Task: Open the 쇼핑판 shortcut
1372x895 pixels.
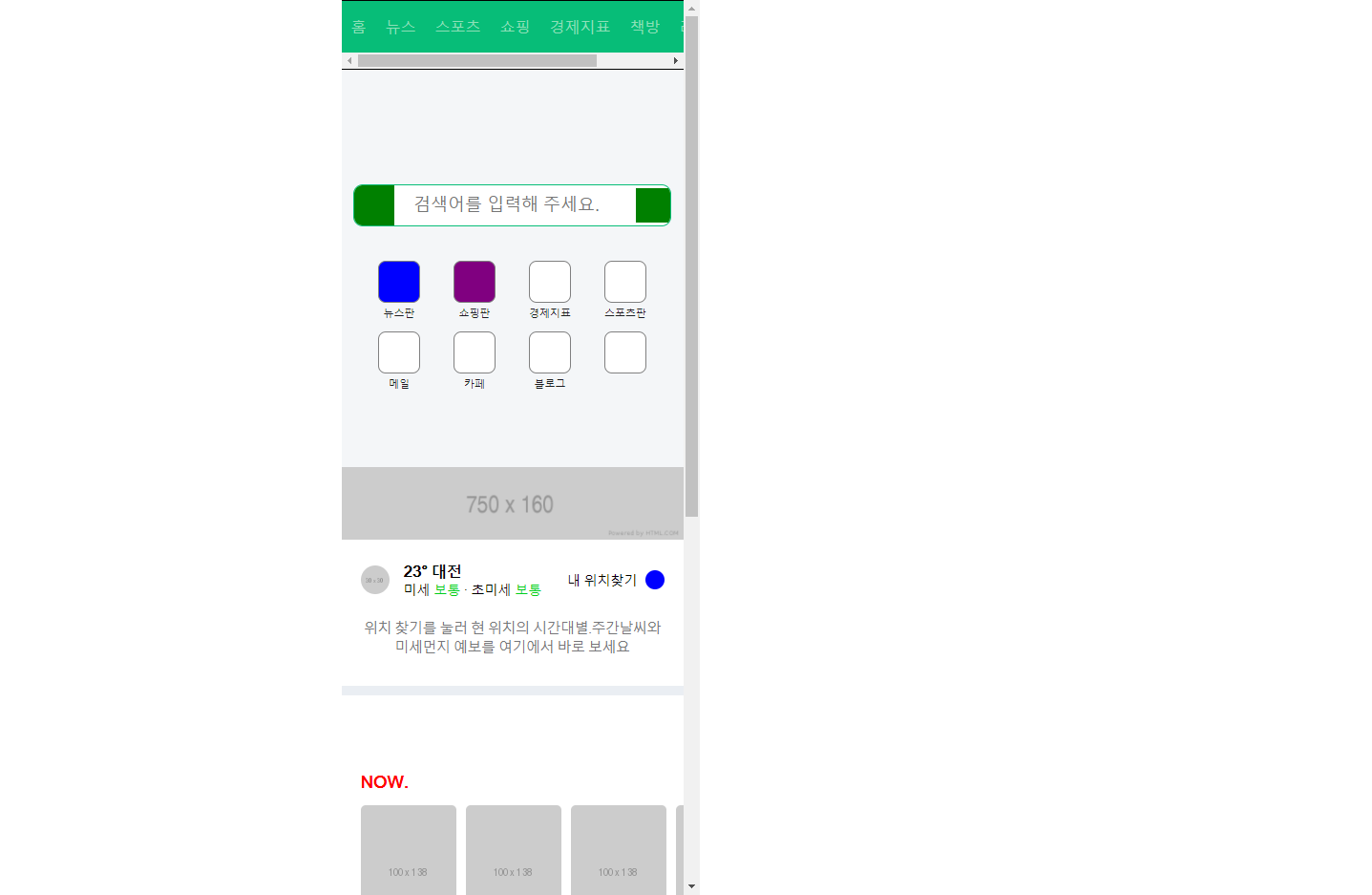Action: (x=475, y=282)
